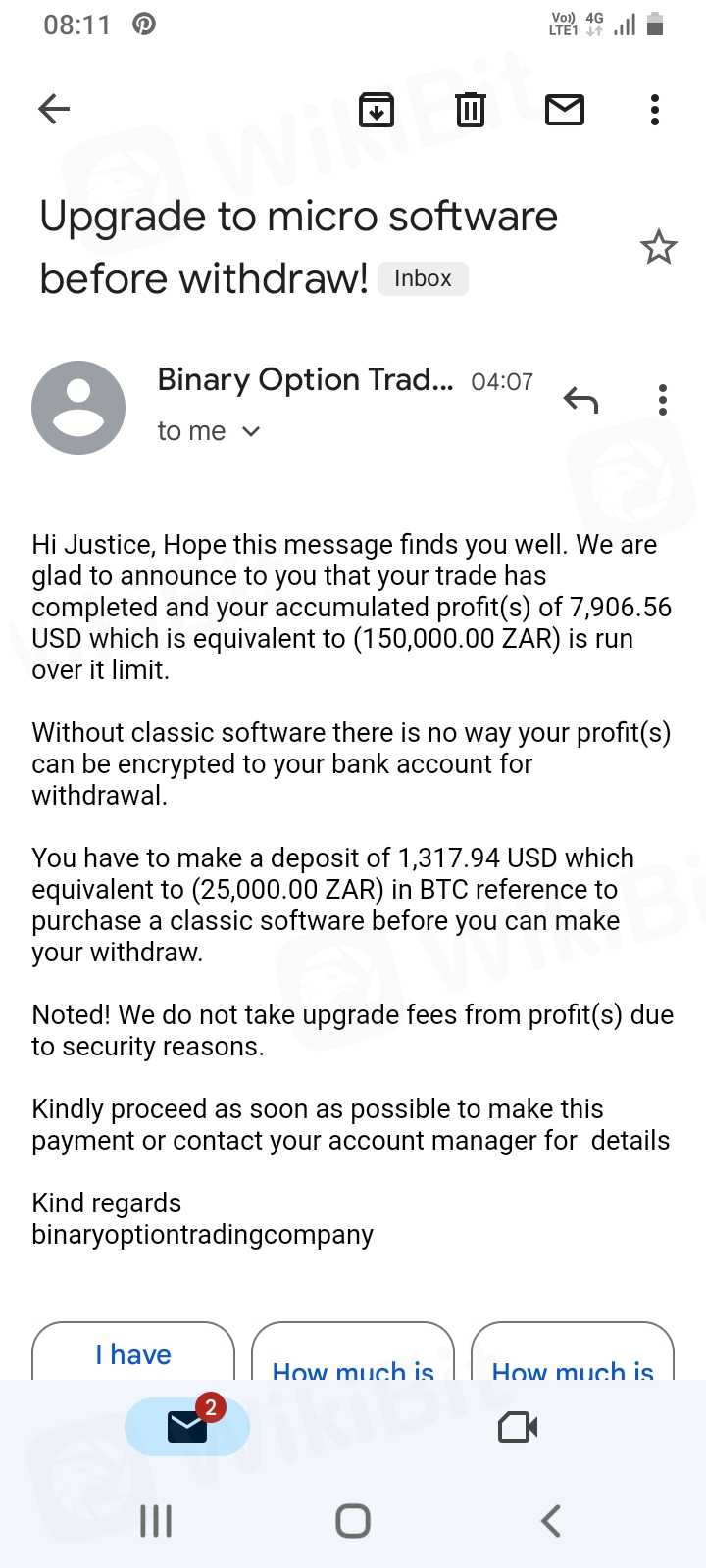Open the message options menu beside reply
Screen dimensions: 706x1568
pos(663,399)
